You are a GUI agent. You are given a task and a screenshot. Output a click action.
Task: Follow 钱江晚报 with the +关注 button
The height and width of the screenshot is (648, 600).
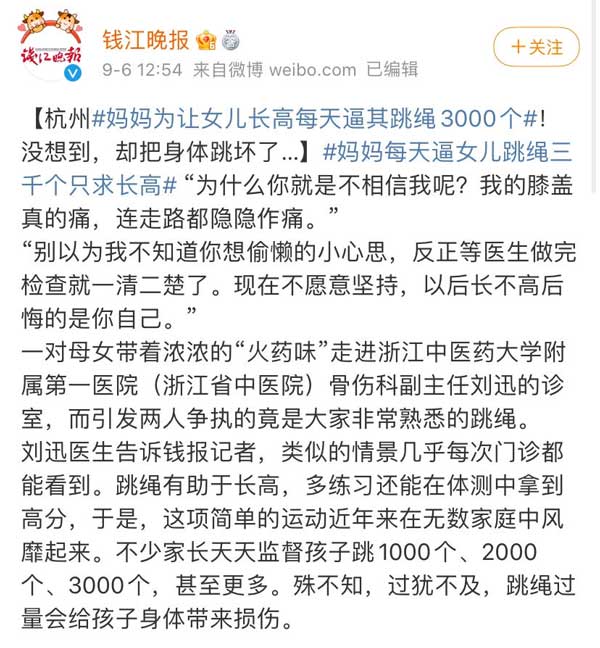[536, 47]
